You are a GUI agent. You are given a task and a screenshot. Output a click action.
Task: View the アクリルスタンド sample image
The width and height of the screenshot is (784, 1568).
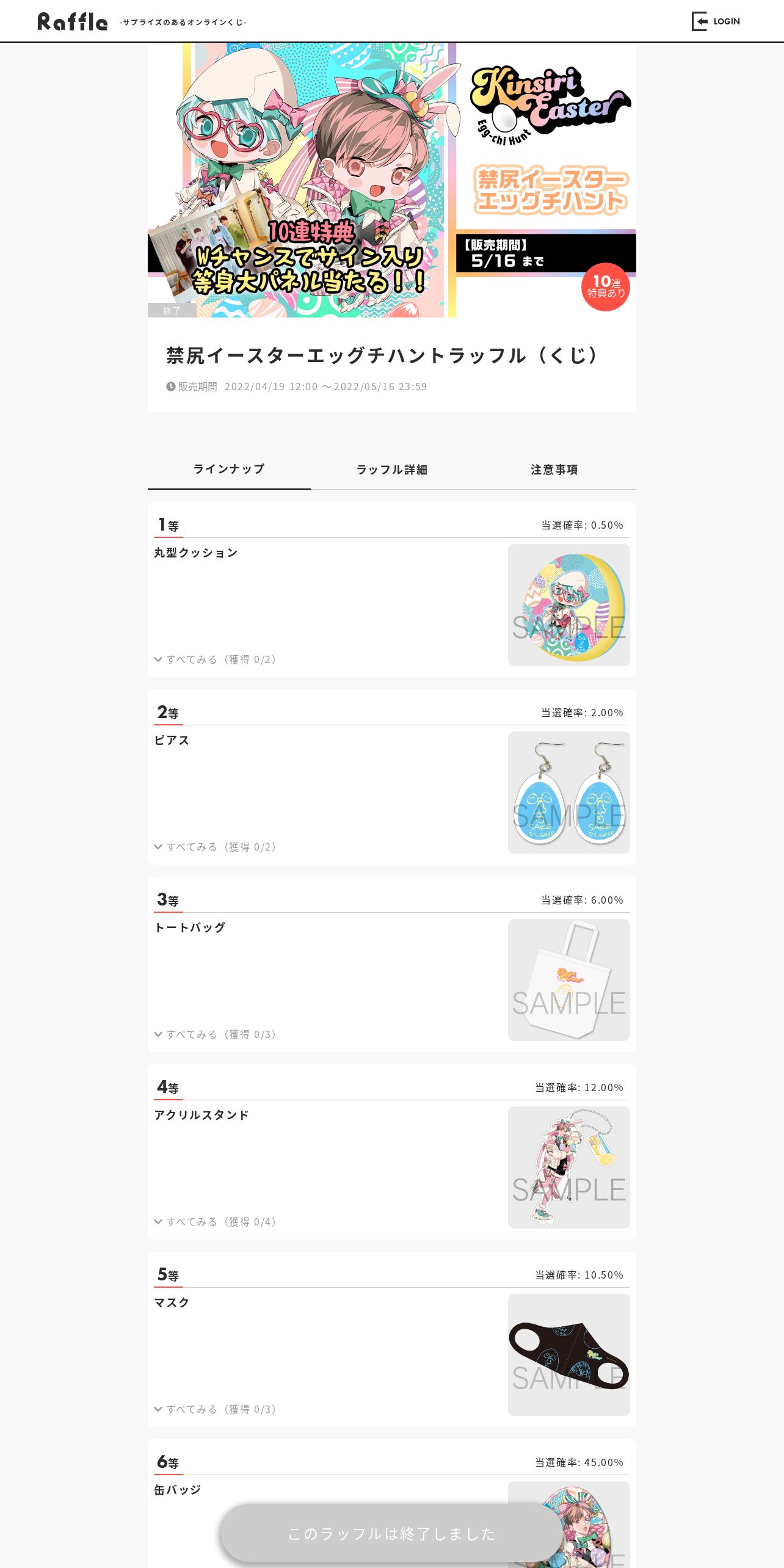pyautogui.click(x=569, y=1167)
